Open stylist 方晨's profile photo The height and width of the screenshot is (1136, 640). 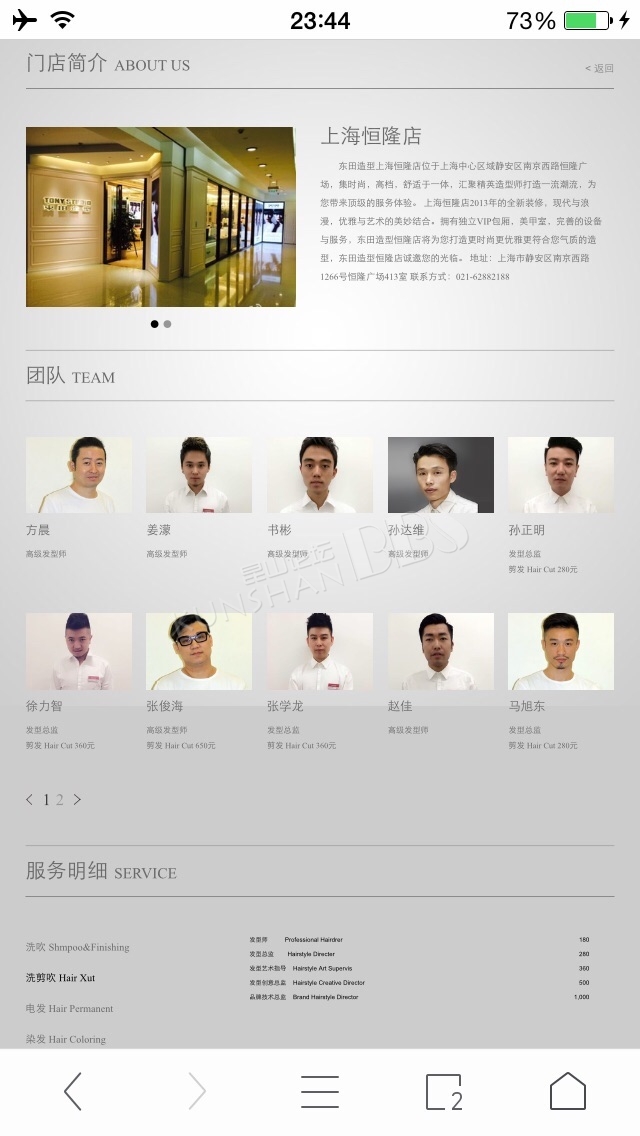tap(79, 475)
